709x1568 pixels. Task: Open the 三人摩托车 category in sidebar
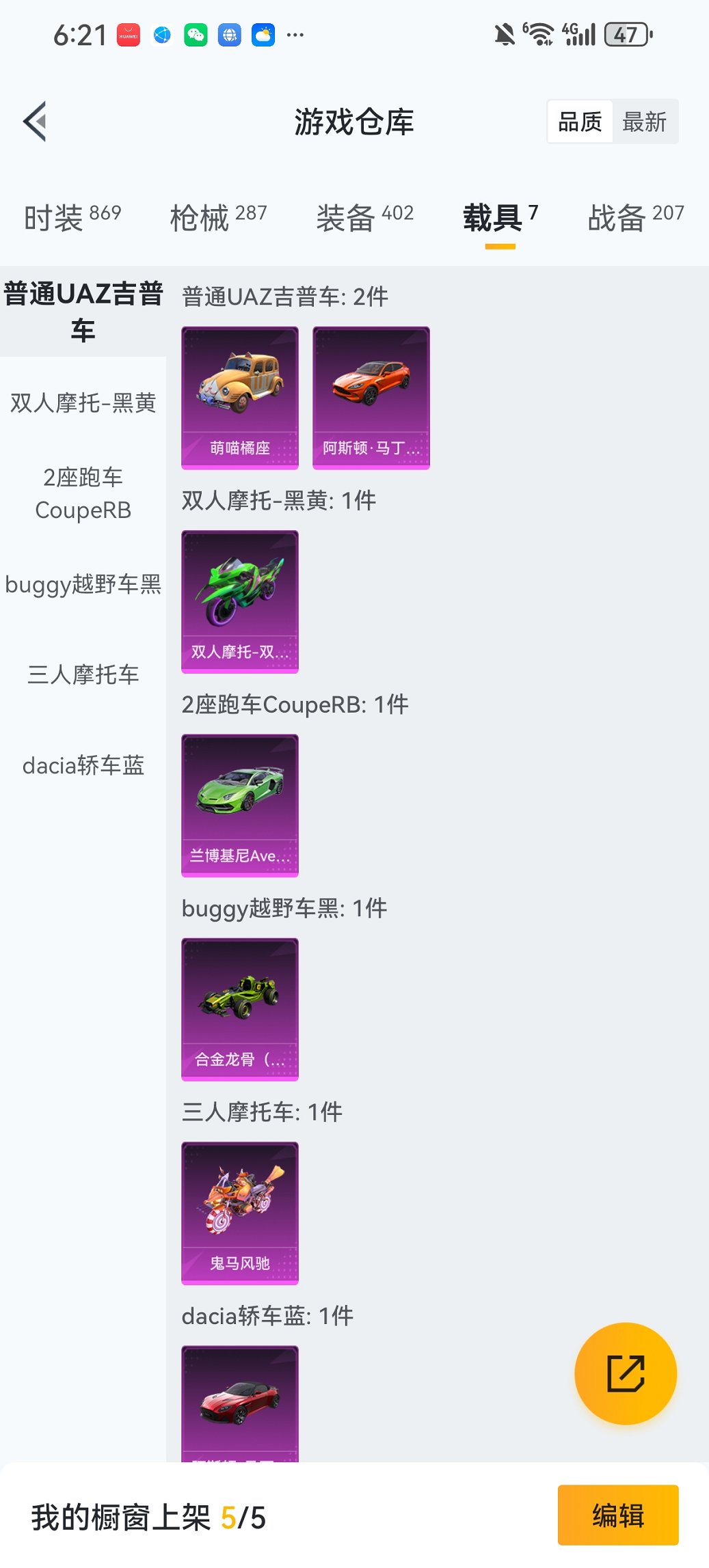pos(82,675)
